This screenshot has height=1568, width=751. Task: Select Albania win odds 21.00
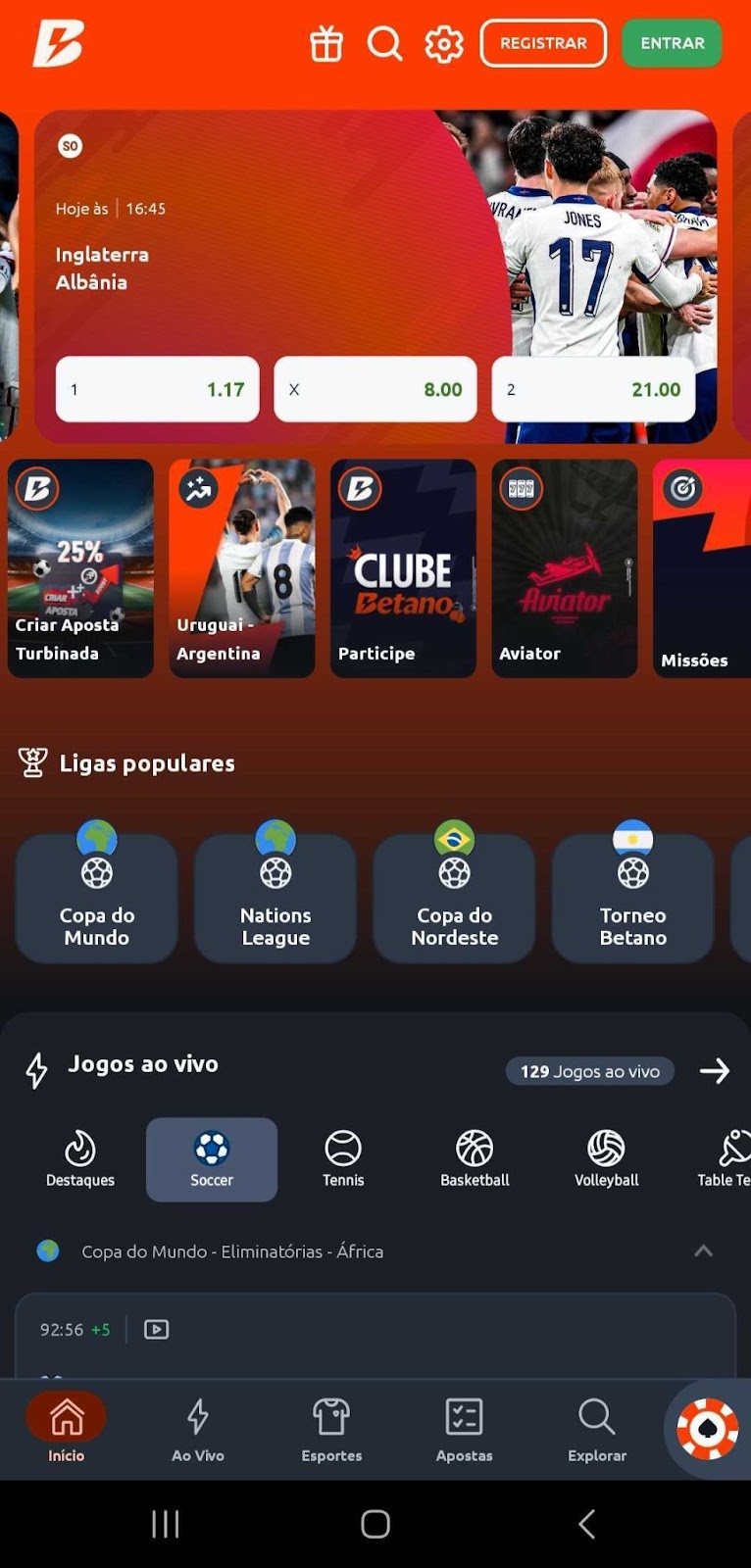(x=593, y=389)
